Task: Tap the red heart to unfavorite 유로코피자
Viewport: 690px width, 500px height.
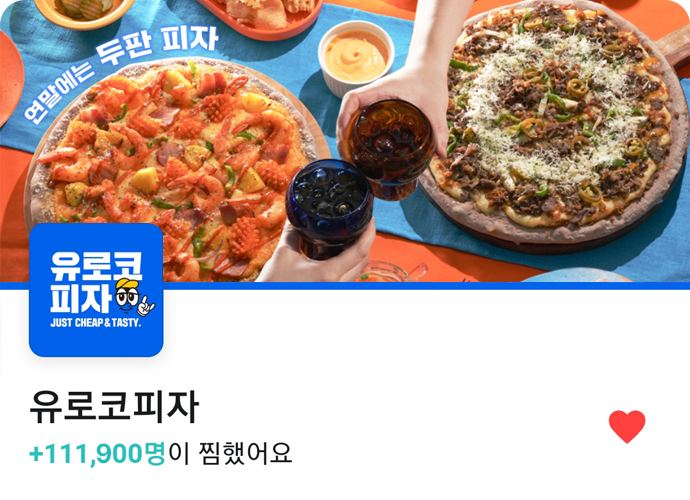Action: click(627, 427)
